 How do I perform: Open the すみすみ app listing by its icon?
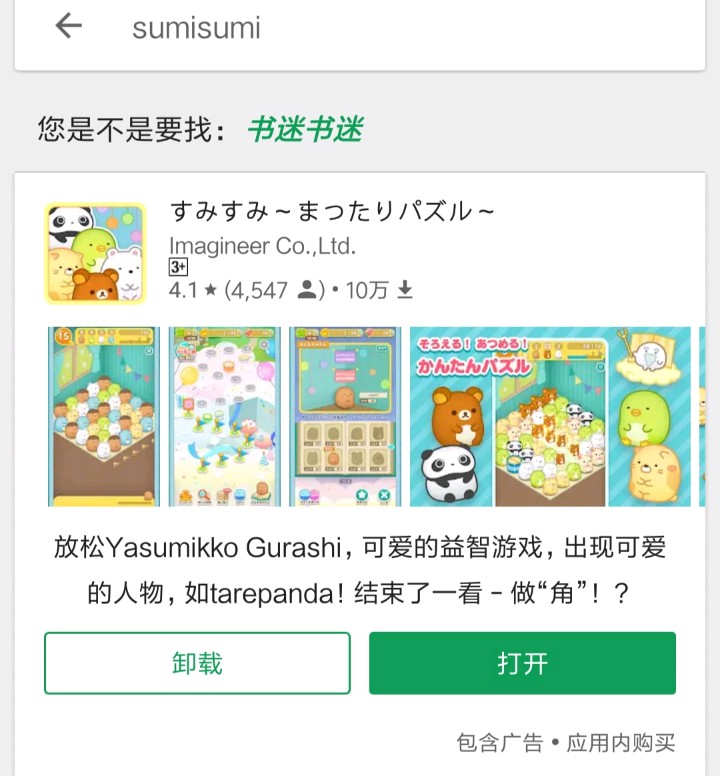[x=95, y=253]
